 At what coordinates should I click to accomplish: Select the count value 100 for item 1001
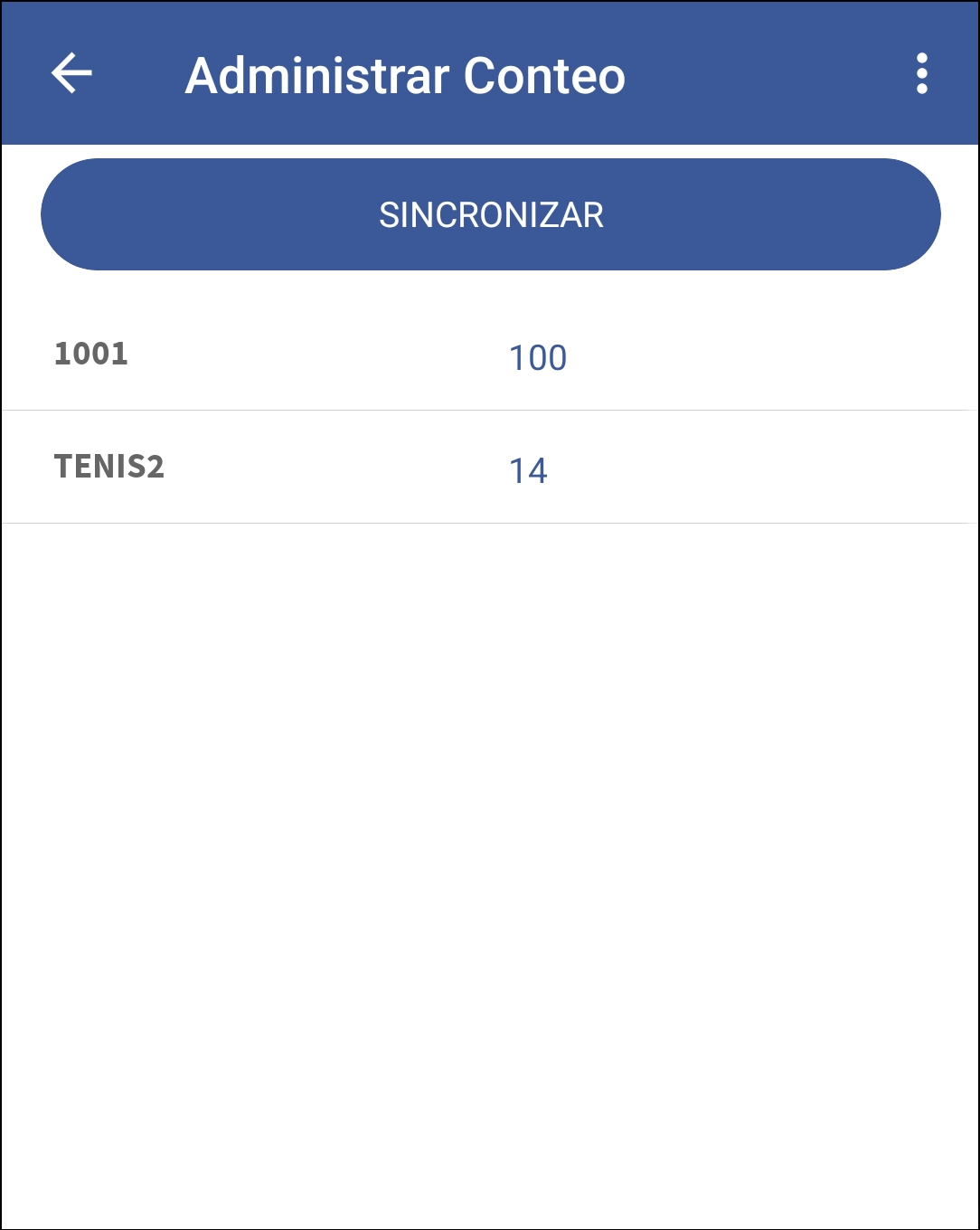537,358
